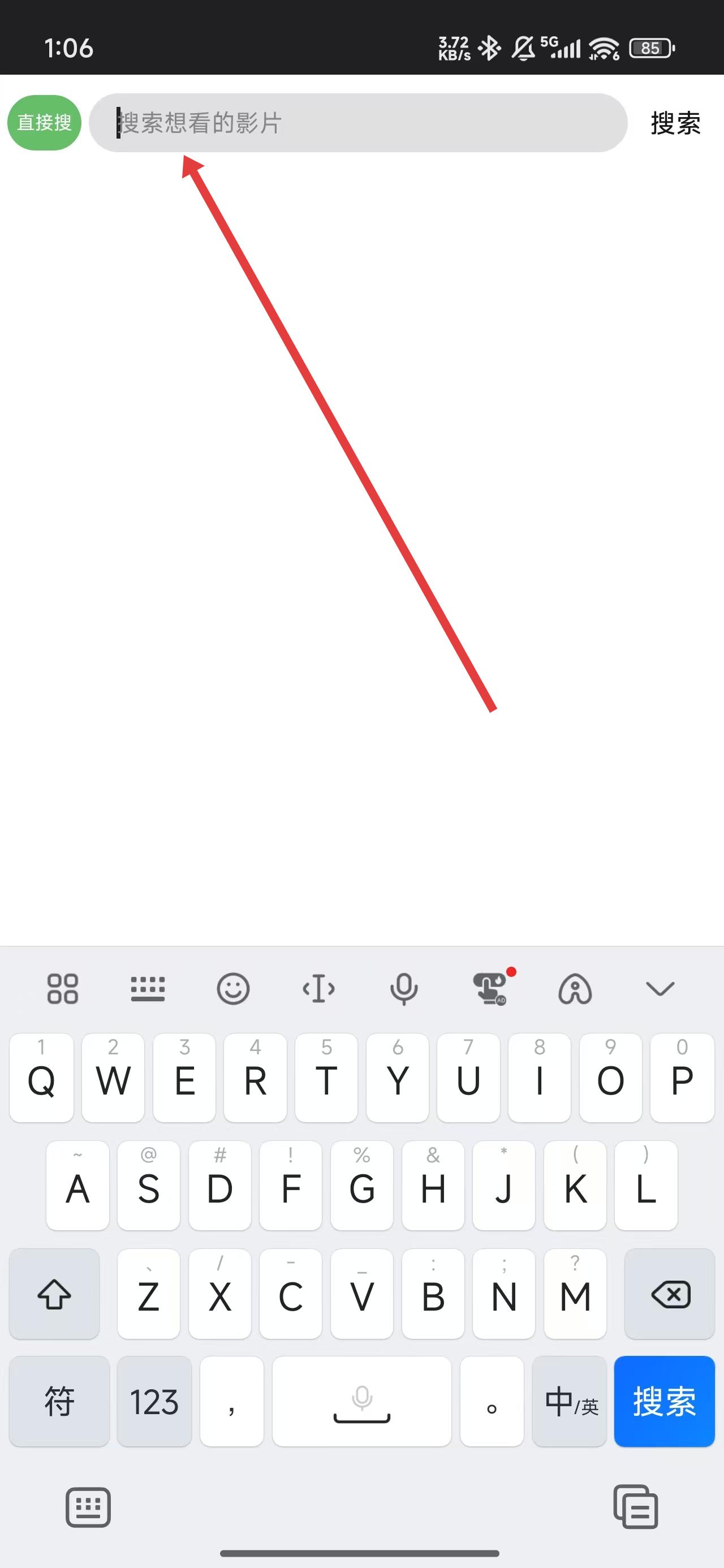Image resolution: width=724 pixels, height=1568 pixels.
Task: Open the clipboard icon below the keyboard
Action: 635,1507
